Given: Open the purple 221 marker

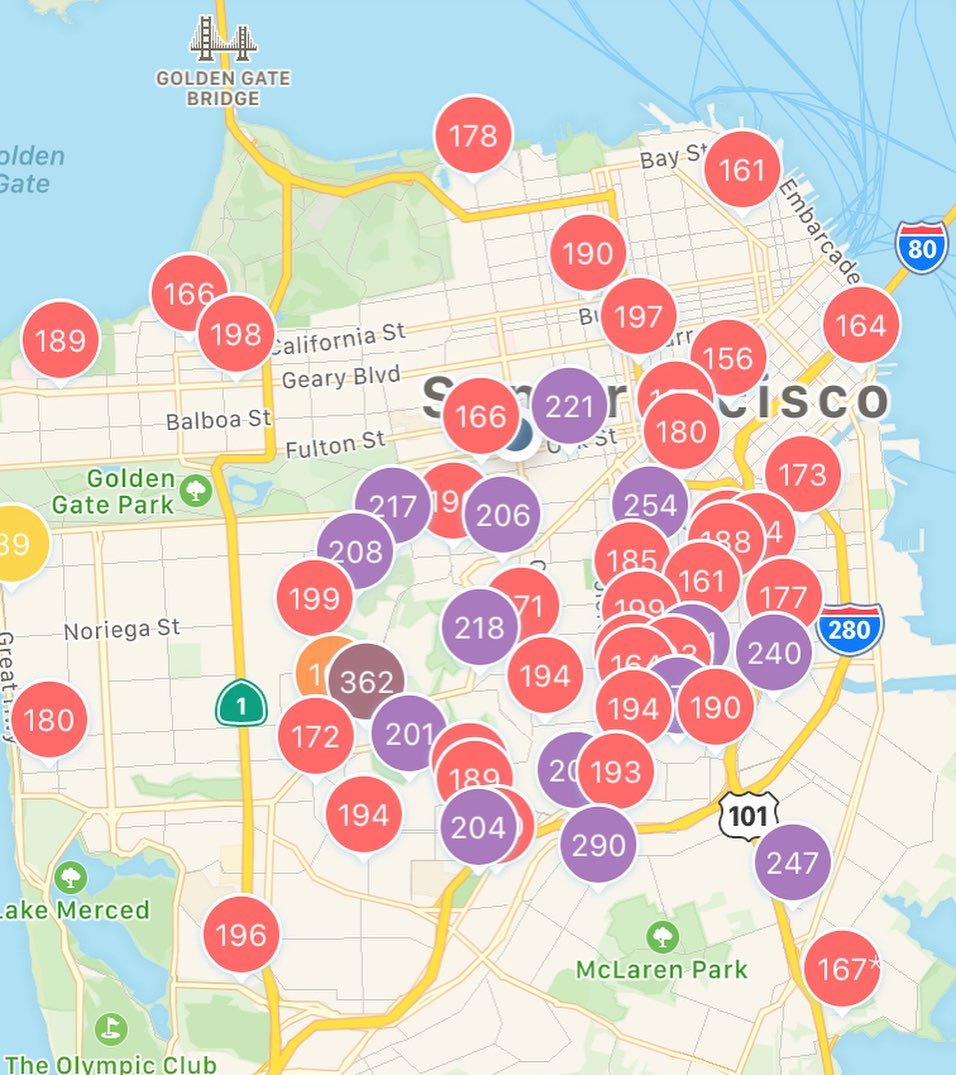Looking at the screenshot, I should pyautogui.click(x=569, y=406).
